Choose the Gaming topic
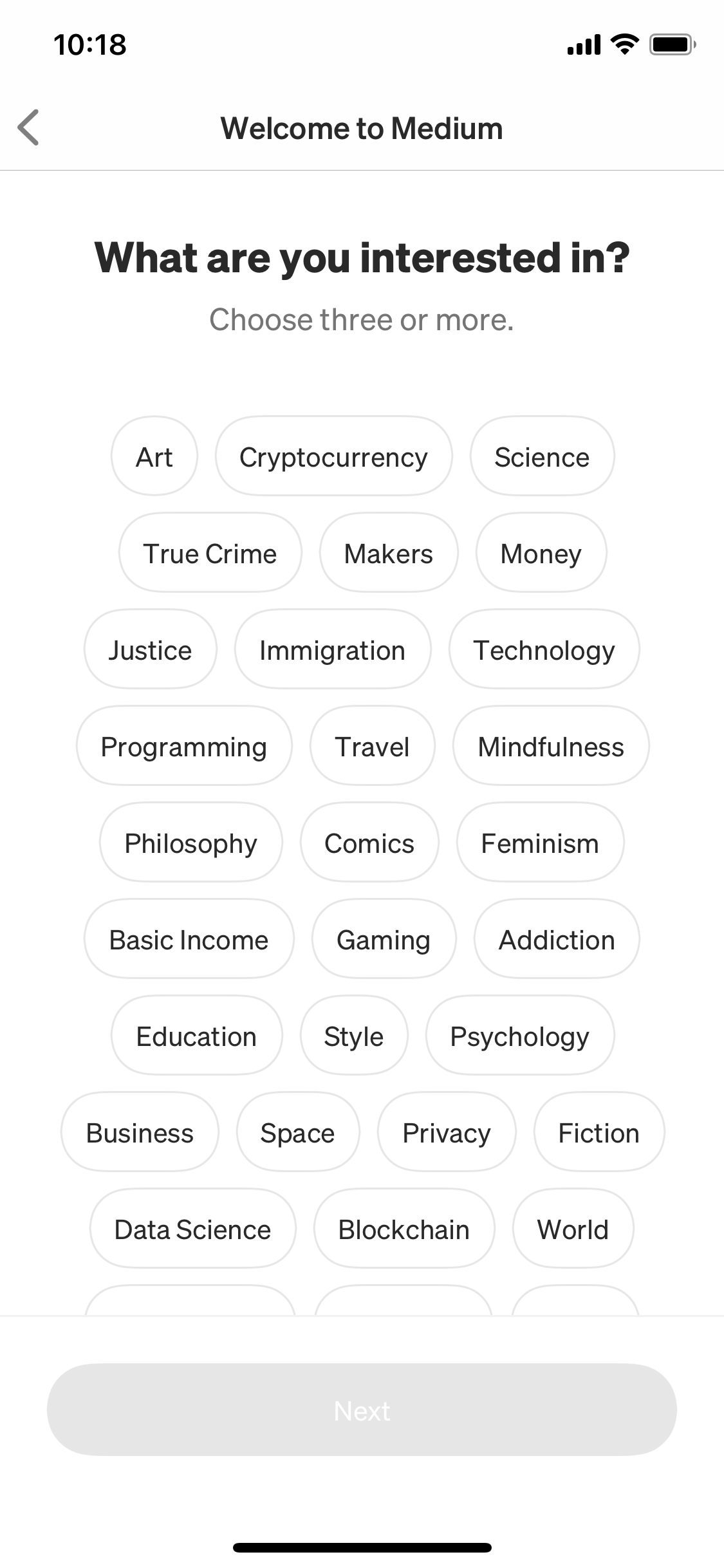This screenshot has width=724, height=1568. tap(383, 938)
